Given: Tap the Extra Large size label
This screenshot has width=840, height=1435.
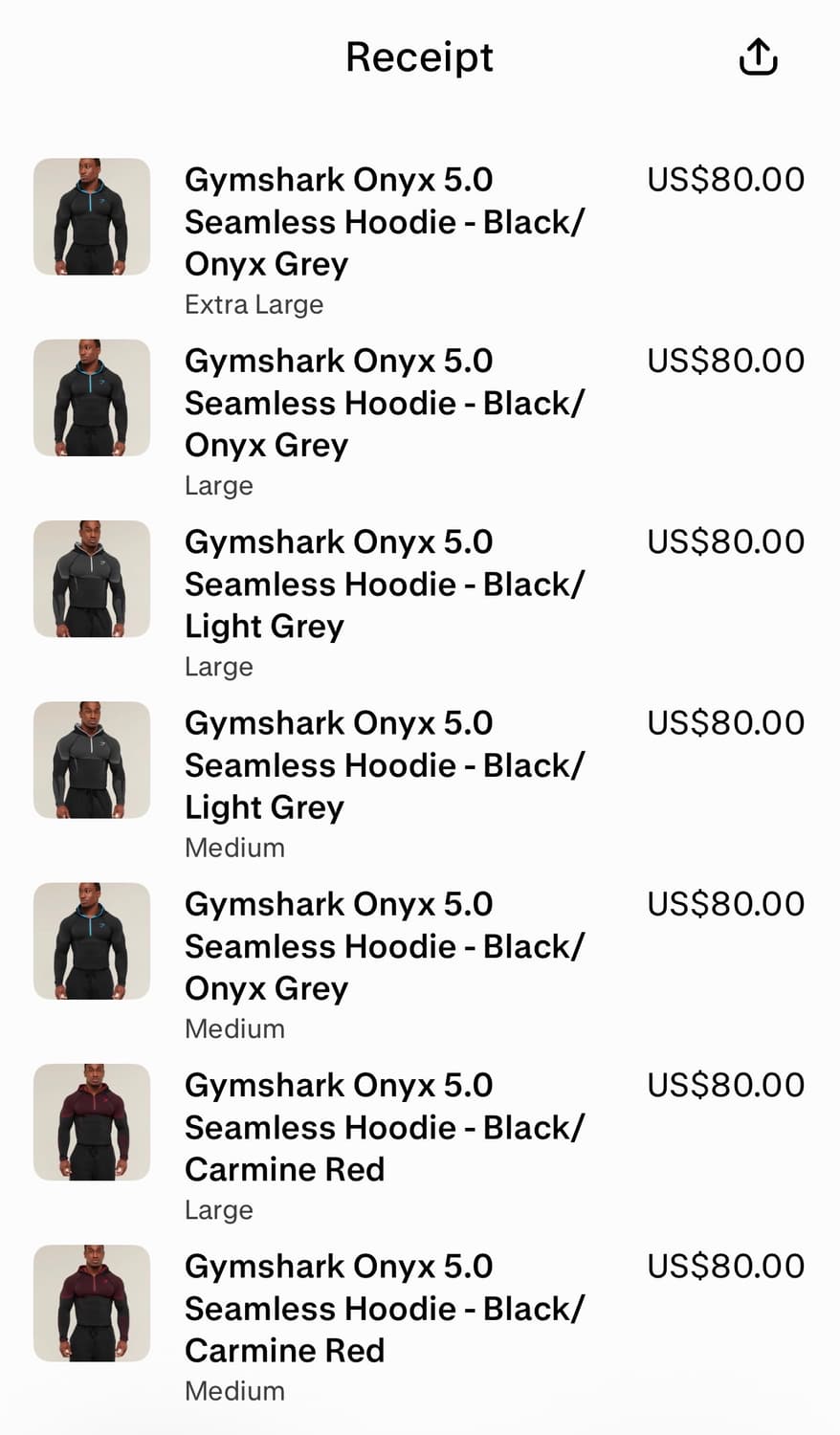Looking at the screenshot, I should pos(254,304).
